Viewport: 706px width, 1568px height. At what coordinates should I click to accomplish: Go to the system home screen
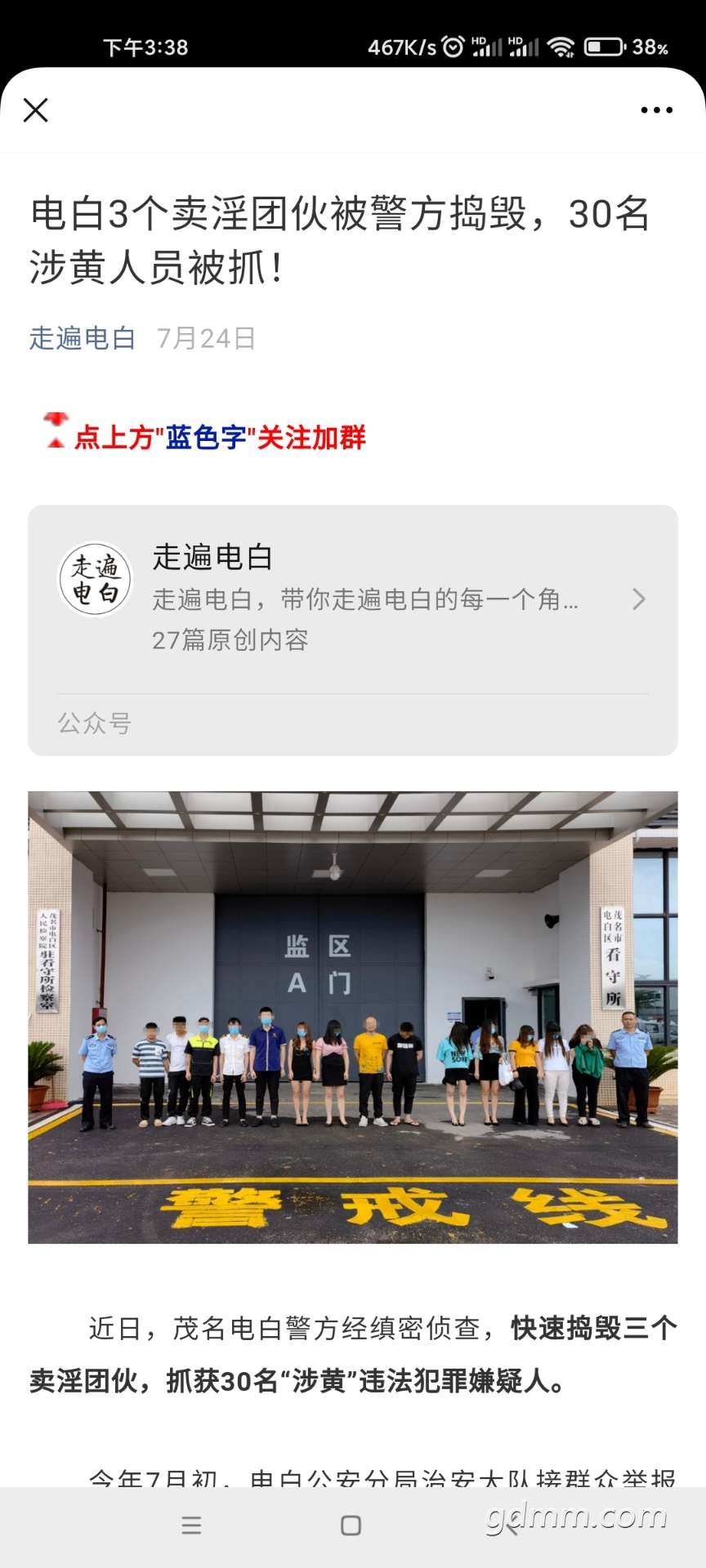[351, 1525]
